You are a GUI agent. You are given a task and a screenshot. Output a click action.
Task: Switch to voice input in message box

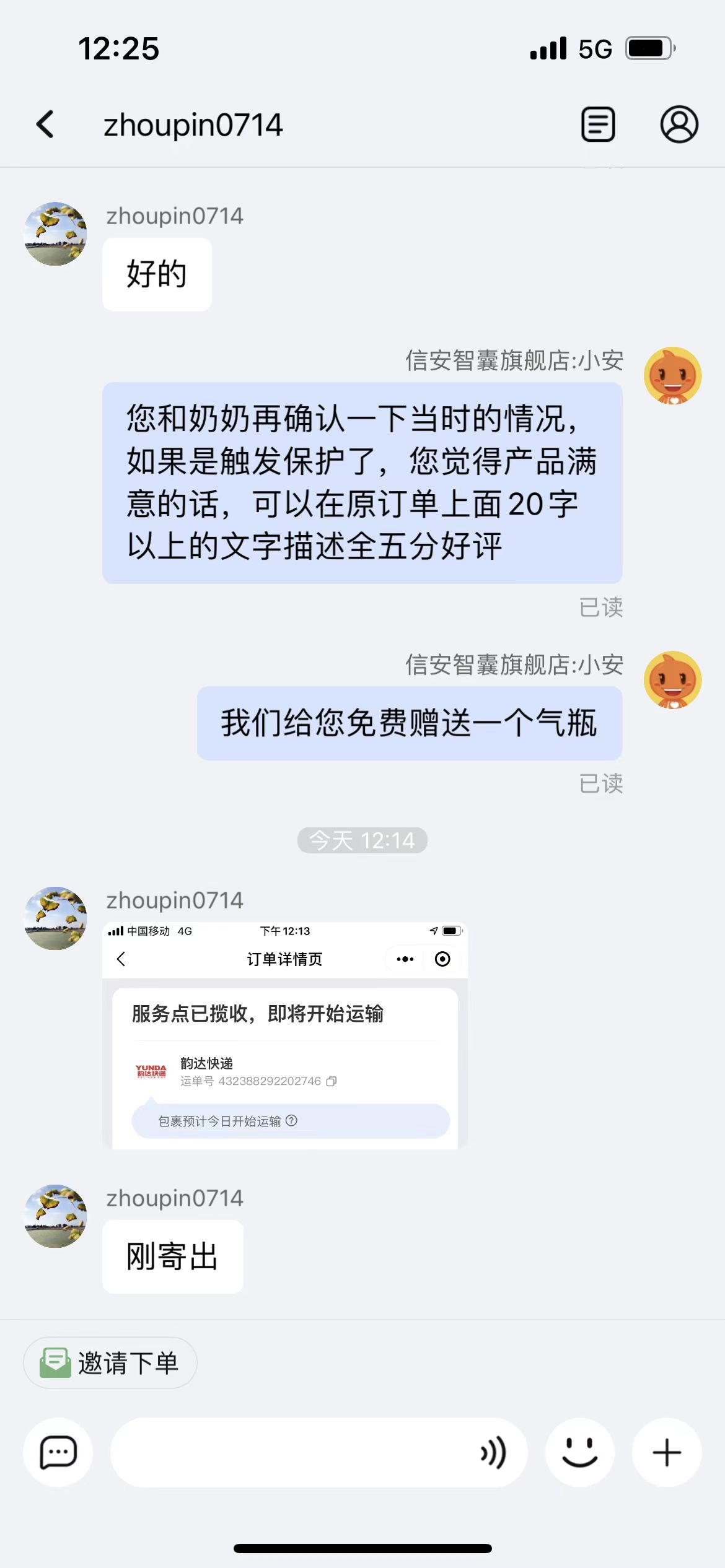click(x=493, y=1452)
